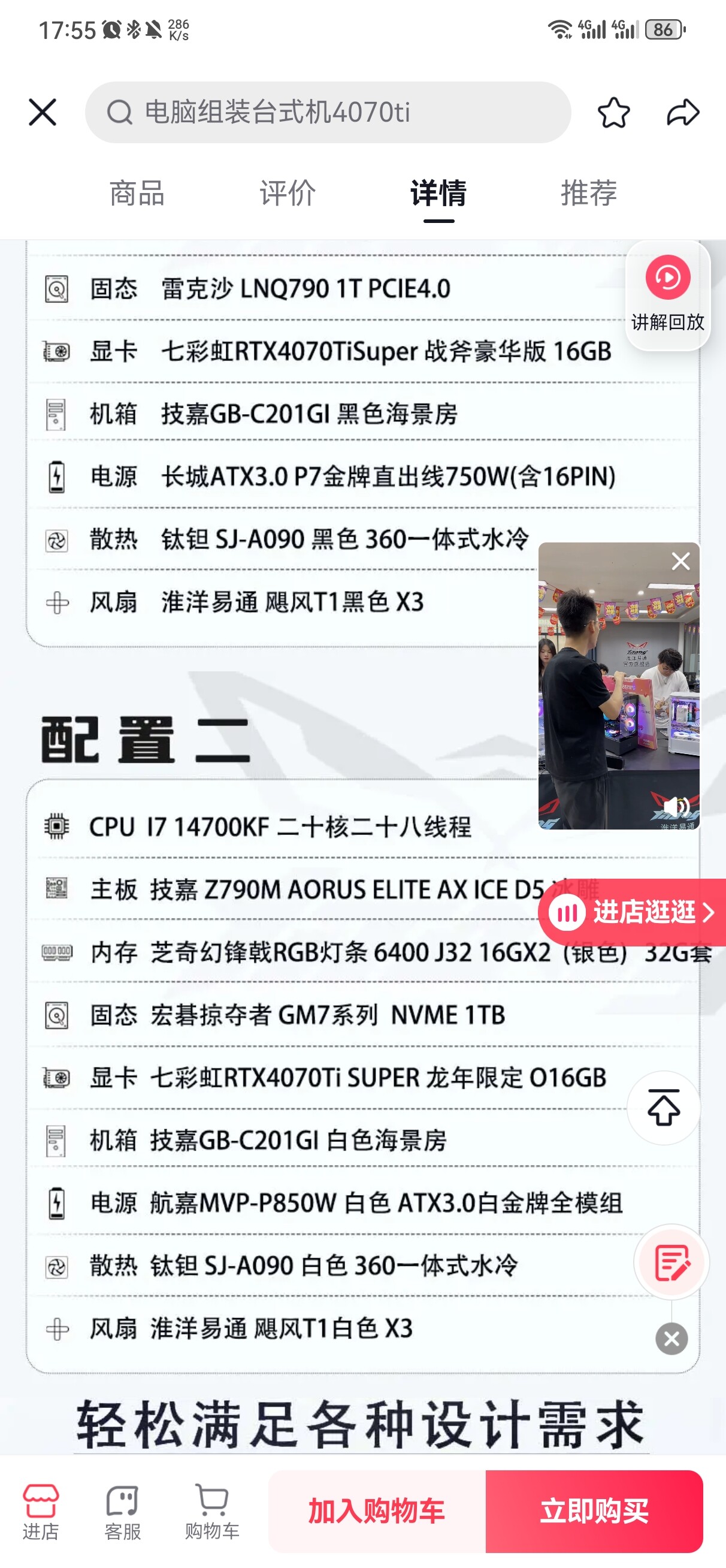Favorite this product with the star icon
The image size is (726, 1568).
613,113
